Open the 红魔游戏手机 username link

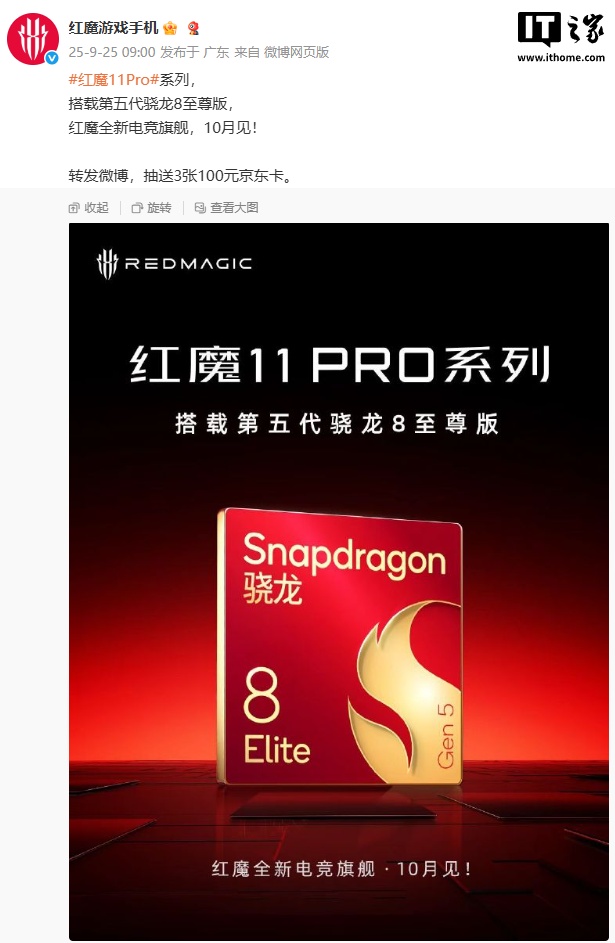click(114, 27)
